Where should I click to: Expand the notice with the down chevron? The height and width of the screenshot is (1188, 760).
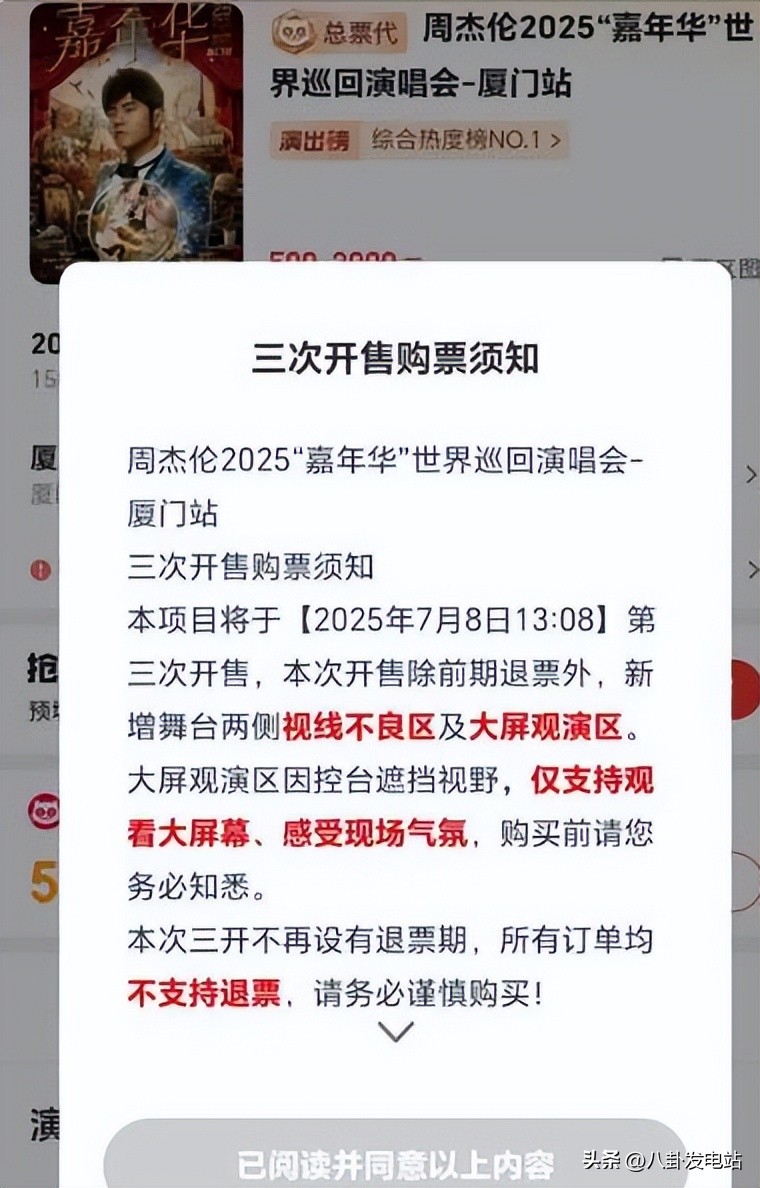tap(396, 1032)
